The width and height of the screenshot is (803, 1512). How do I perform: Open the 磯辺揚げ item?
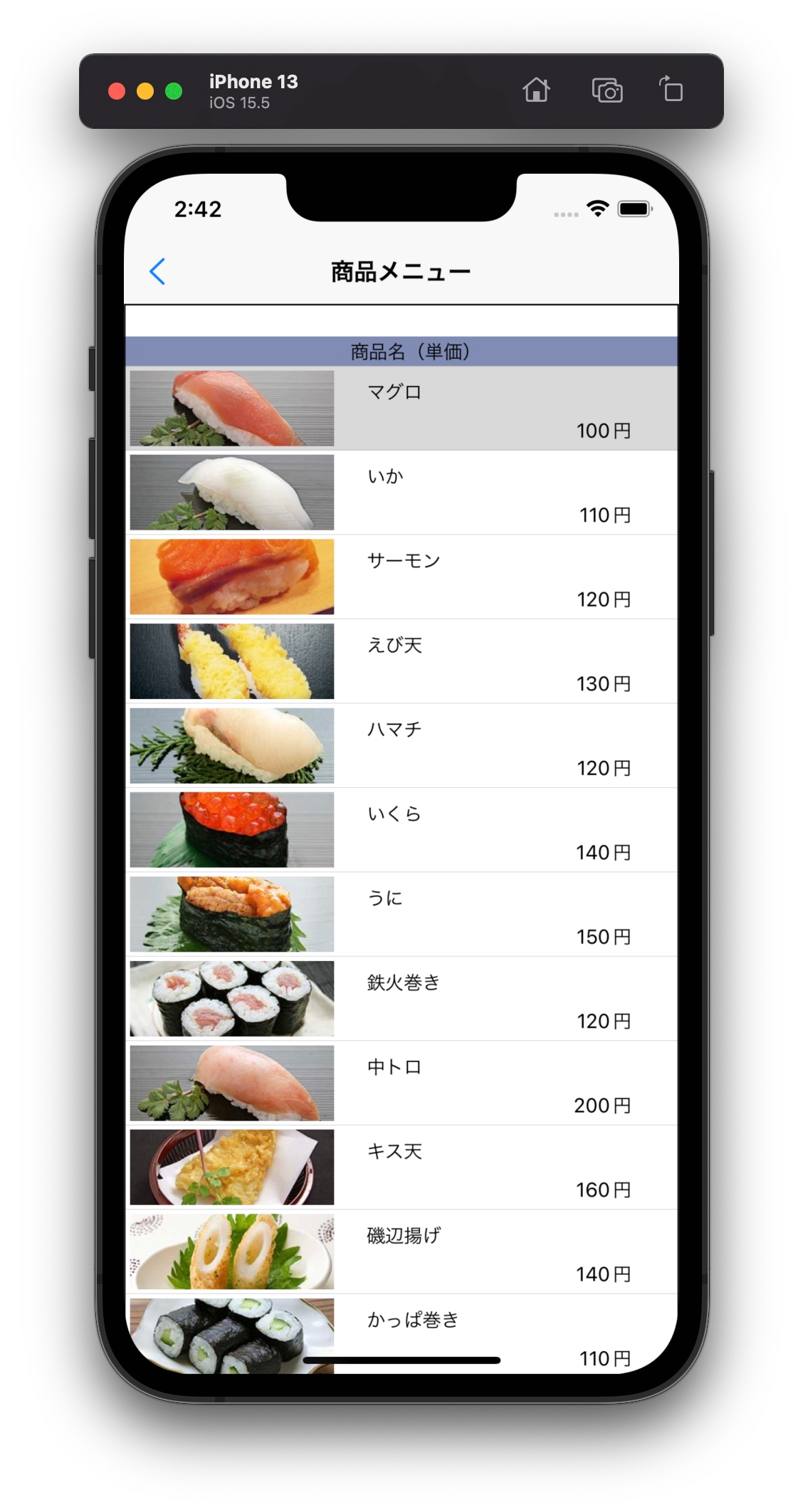click(x=401, y=1252)
